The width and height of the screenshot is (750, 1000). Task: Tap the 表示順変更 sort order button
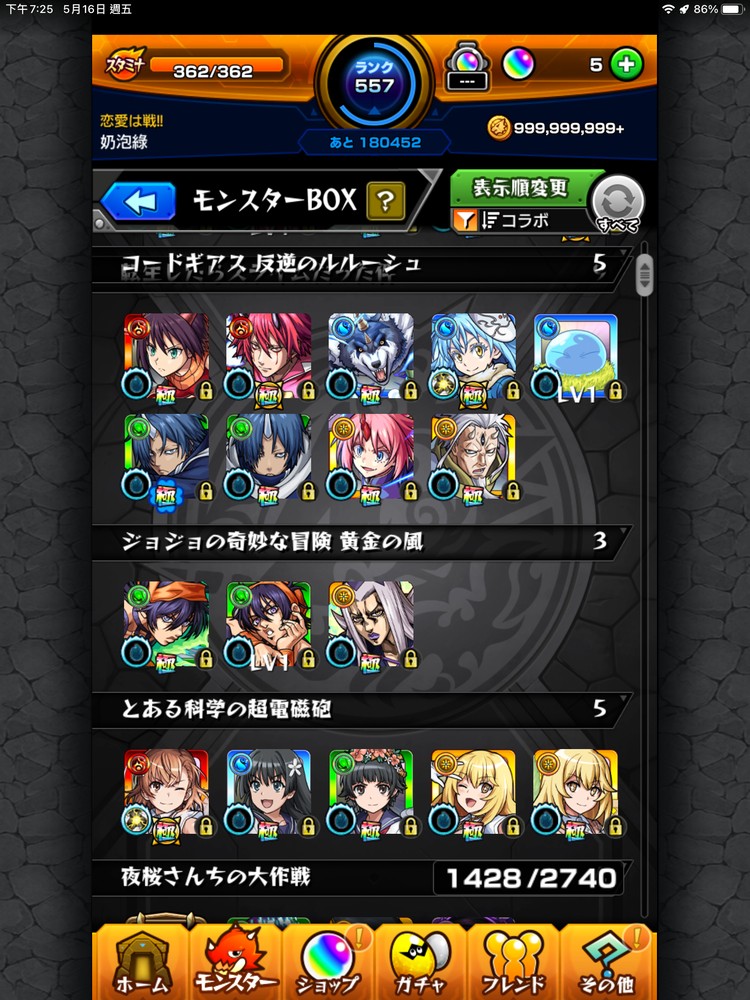point(506,187)
